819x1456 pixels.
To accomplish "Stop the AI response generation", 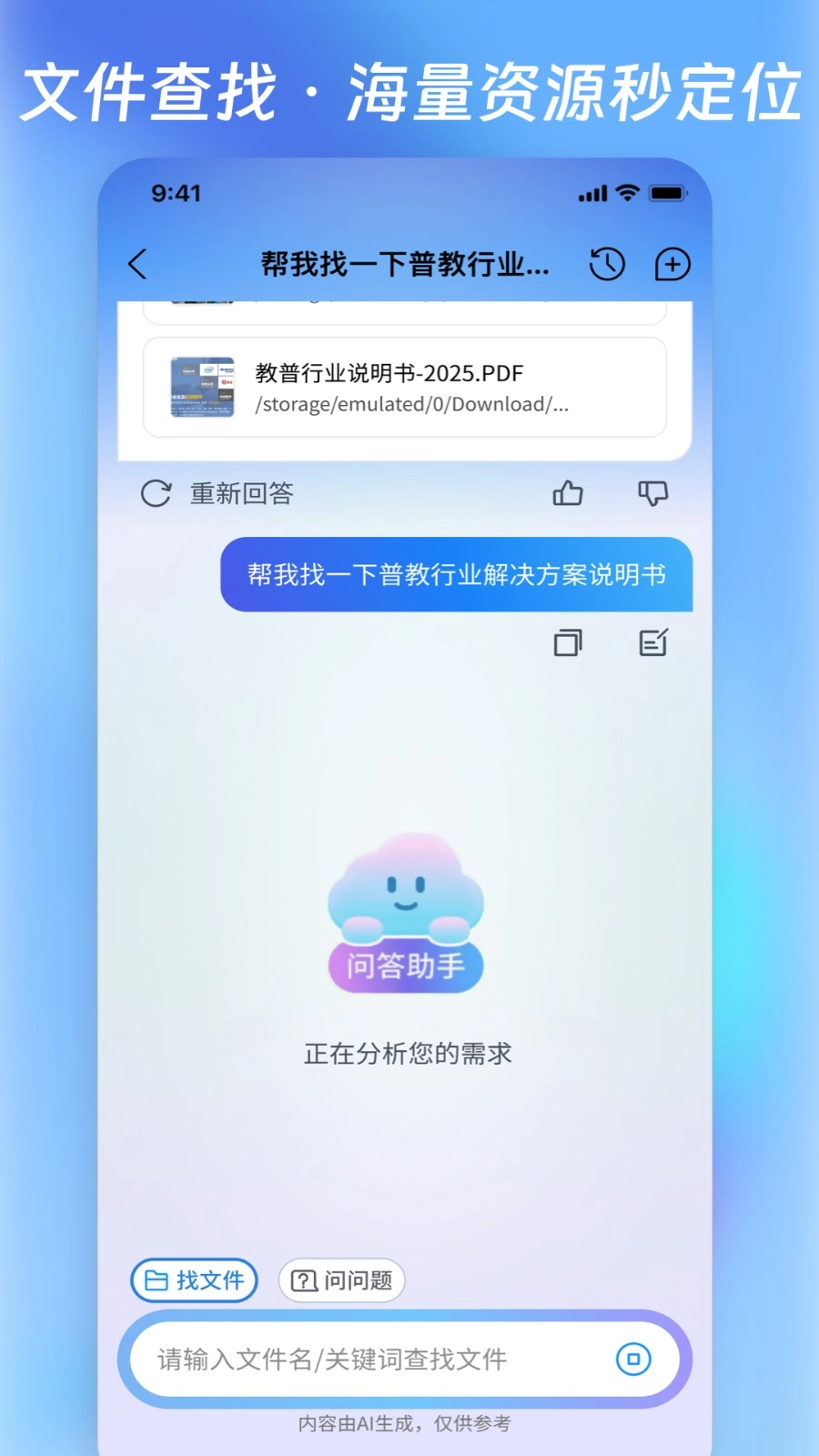I will pyautogui.click(x=633, y=1359).
